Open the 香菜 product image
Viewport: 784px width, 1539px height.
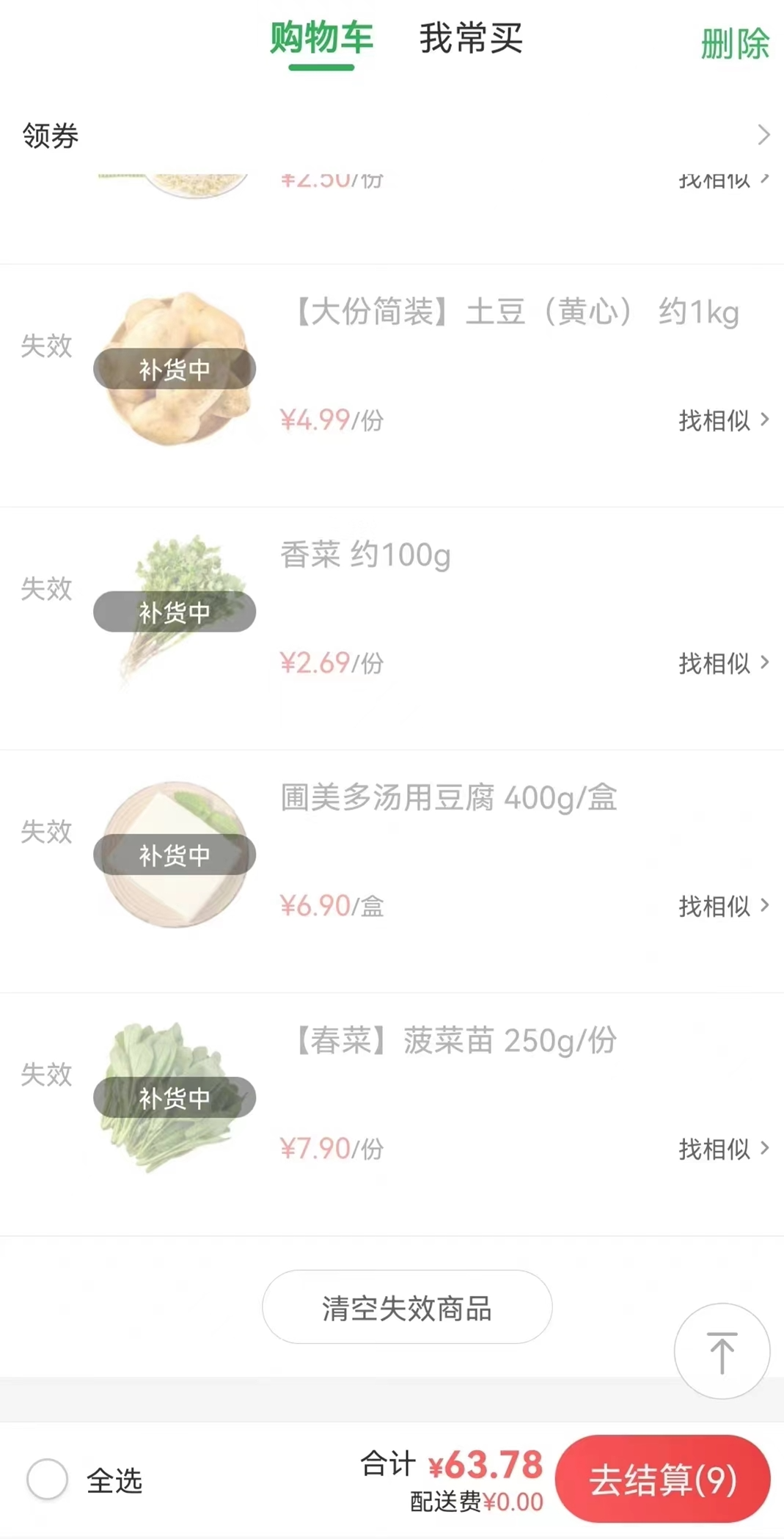175,611
